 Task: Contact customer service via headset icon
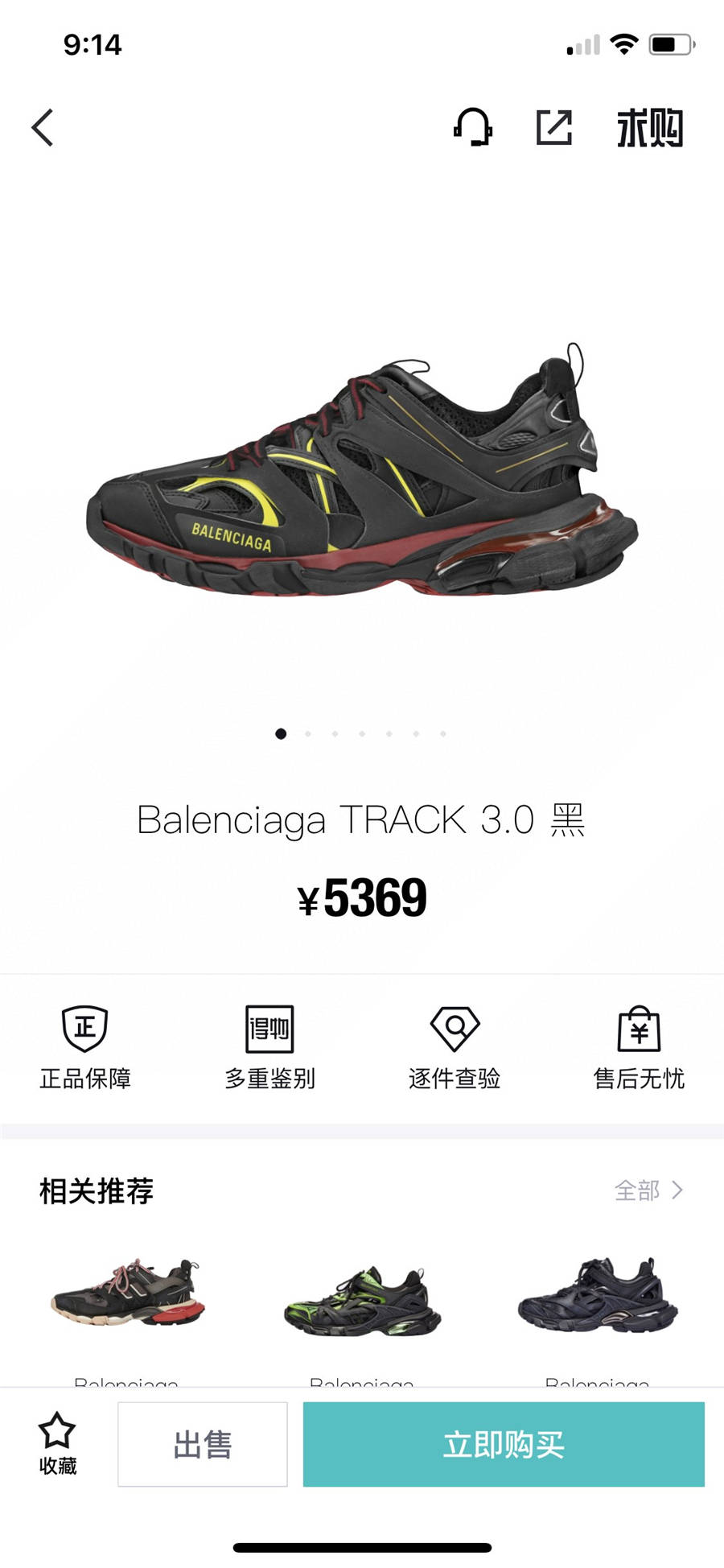click(x=473, y=127)
